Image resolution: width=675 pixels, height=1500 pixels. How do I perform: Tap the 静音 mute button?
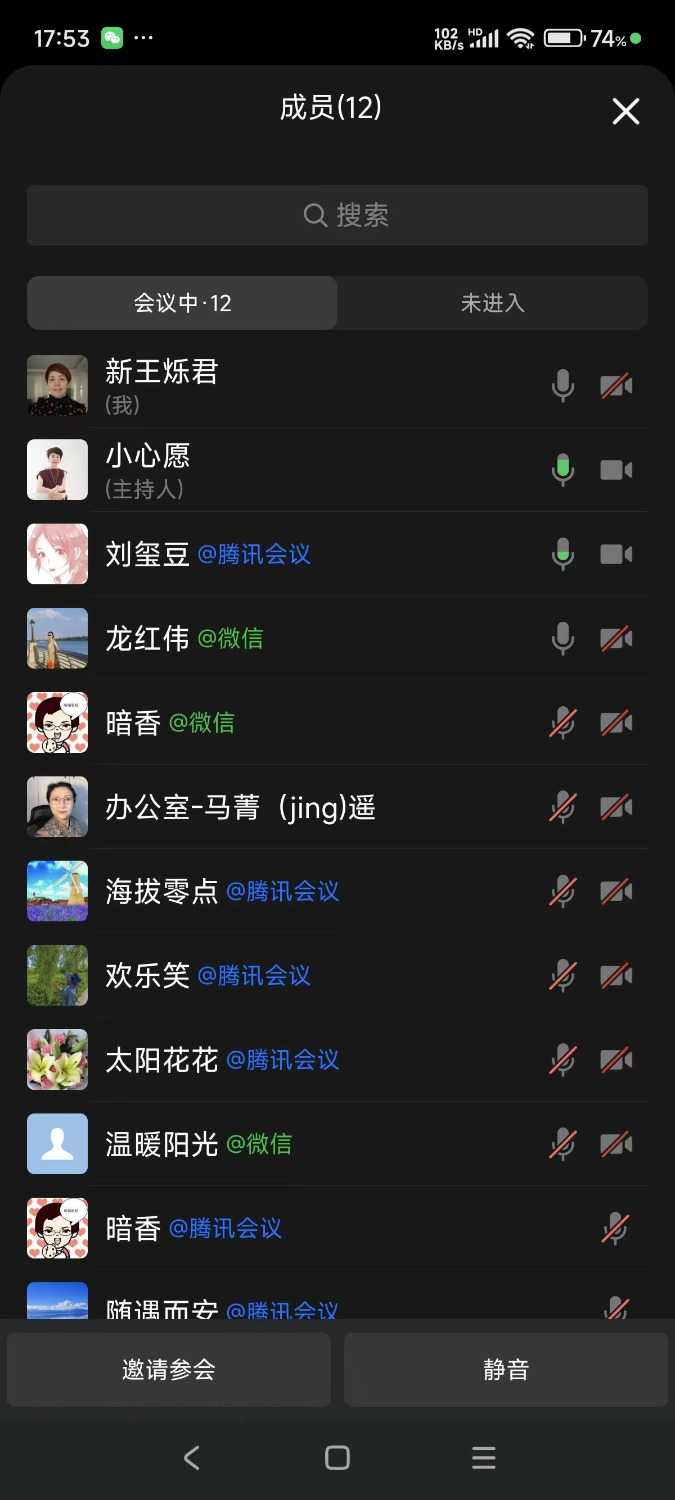pyautogui.click(x=505, y=1370)
